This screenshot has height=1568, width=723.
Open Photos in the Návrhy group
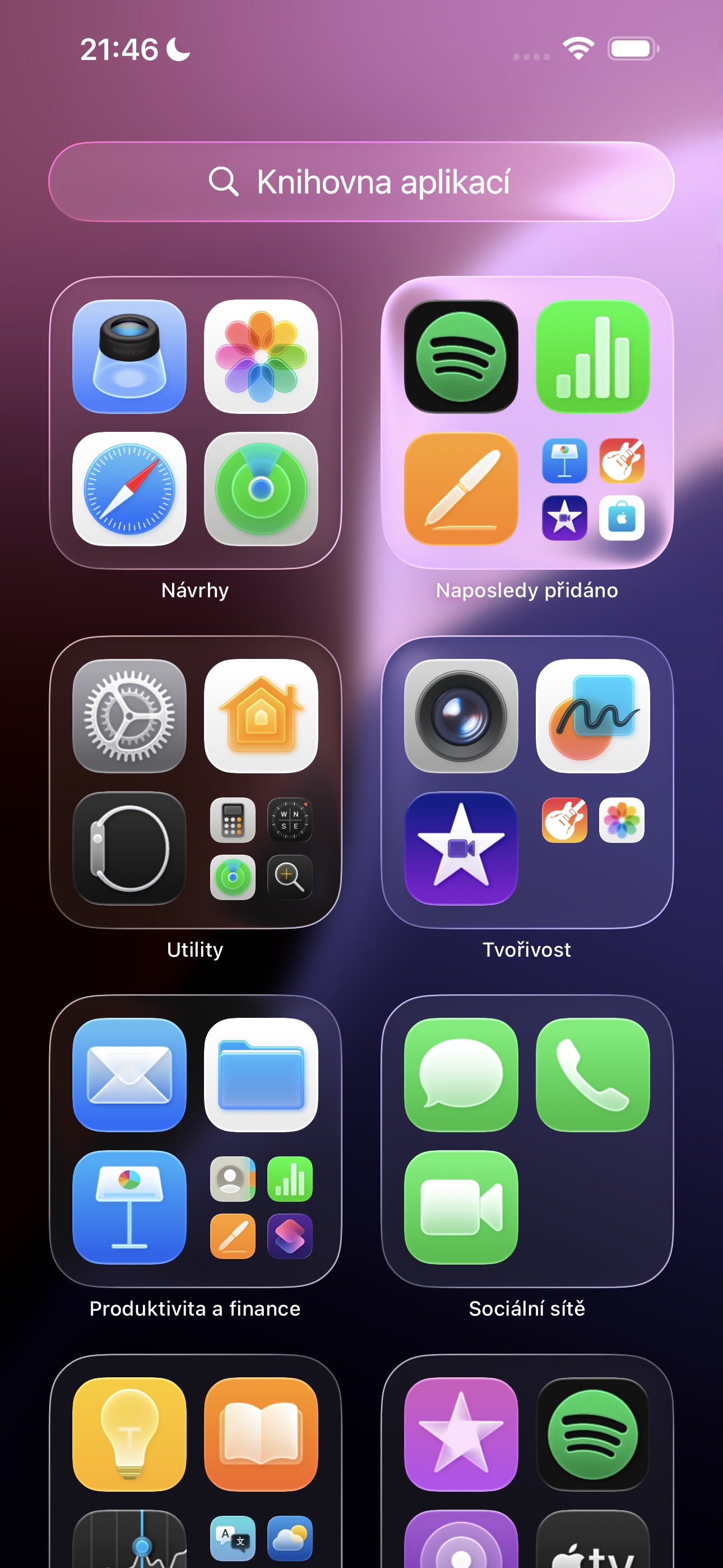pos(261,357)
